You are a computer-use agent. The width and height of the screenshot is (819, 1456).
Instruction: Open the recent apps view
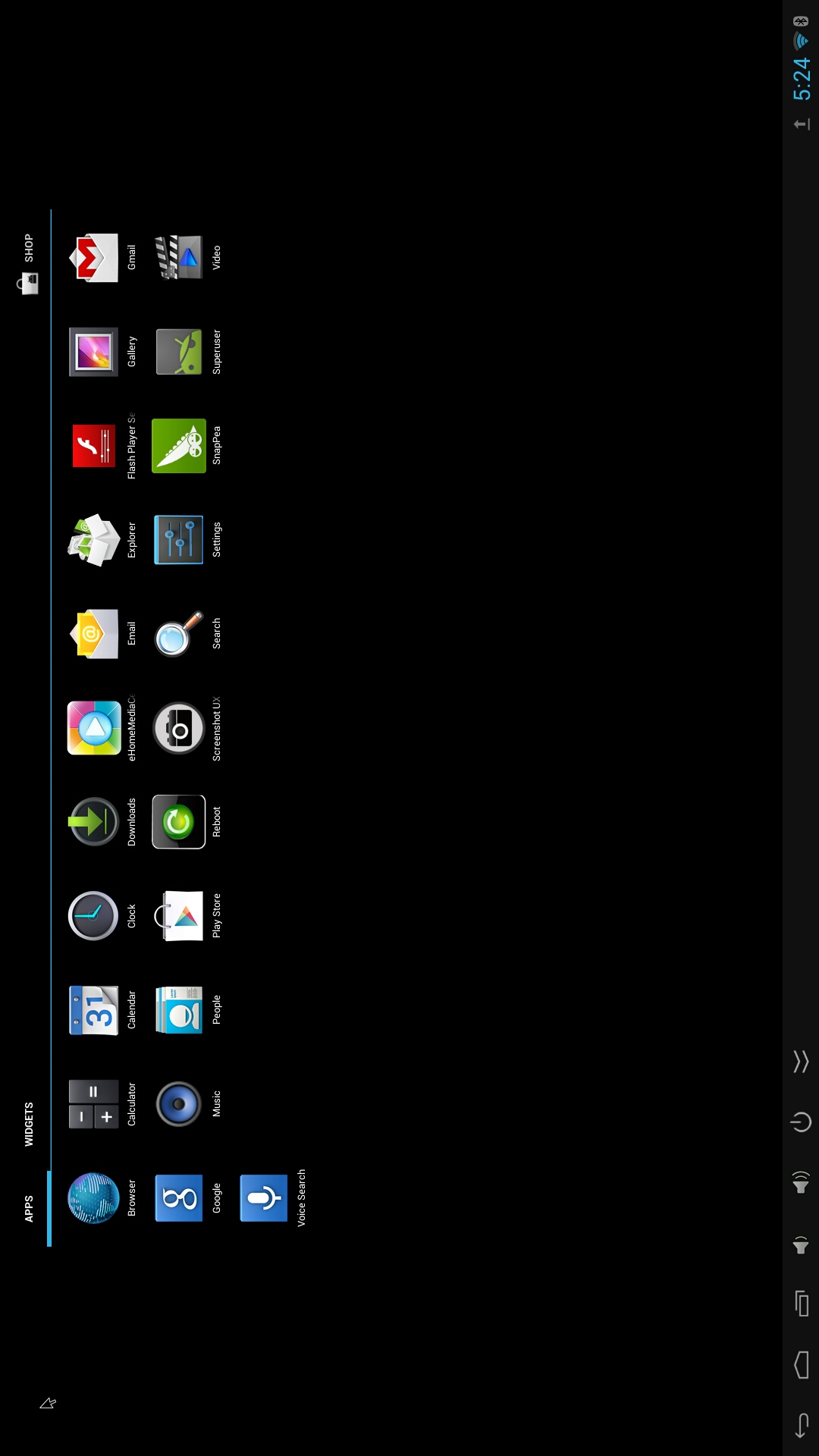[x=802, y=1304]
